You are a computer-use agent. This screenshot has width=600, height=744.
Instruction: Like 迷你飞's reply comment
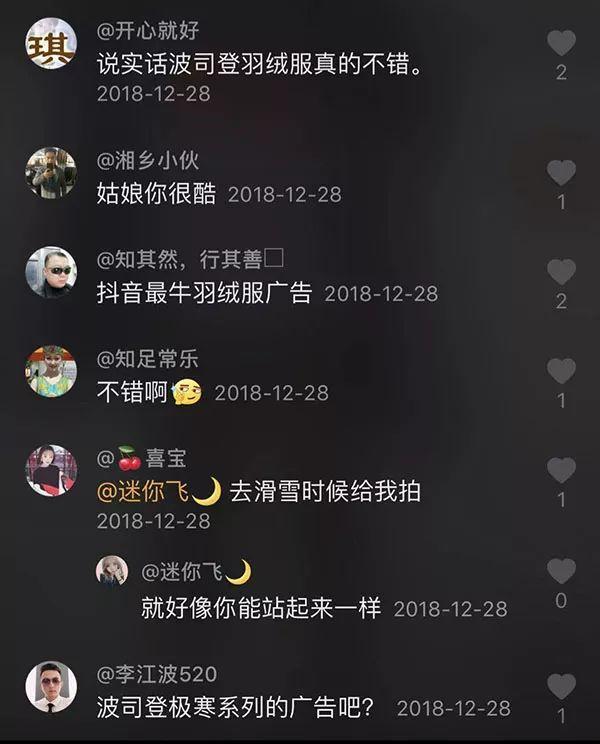[x=561, y=571]
